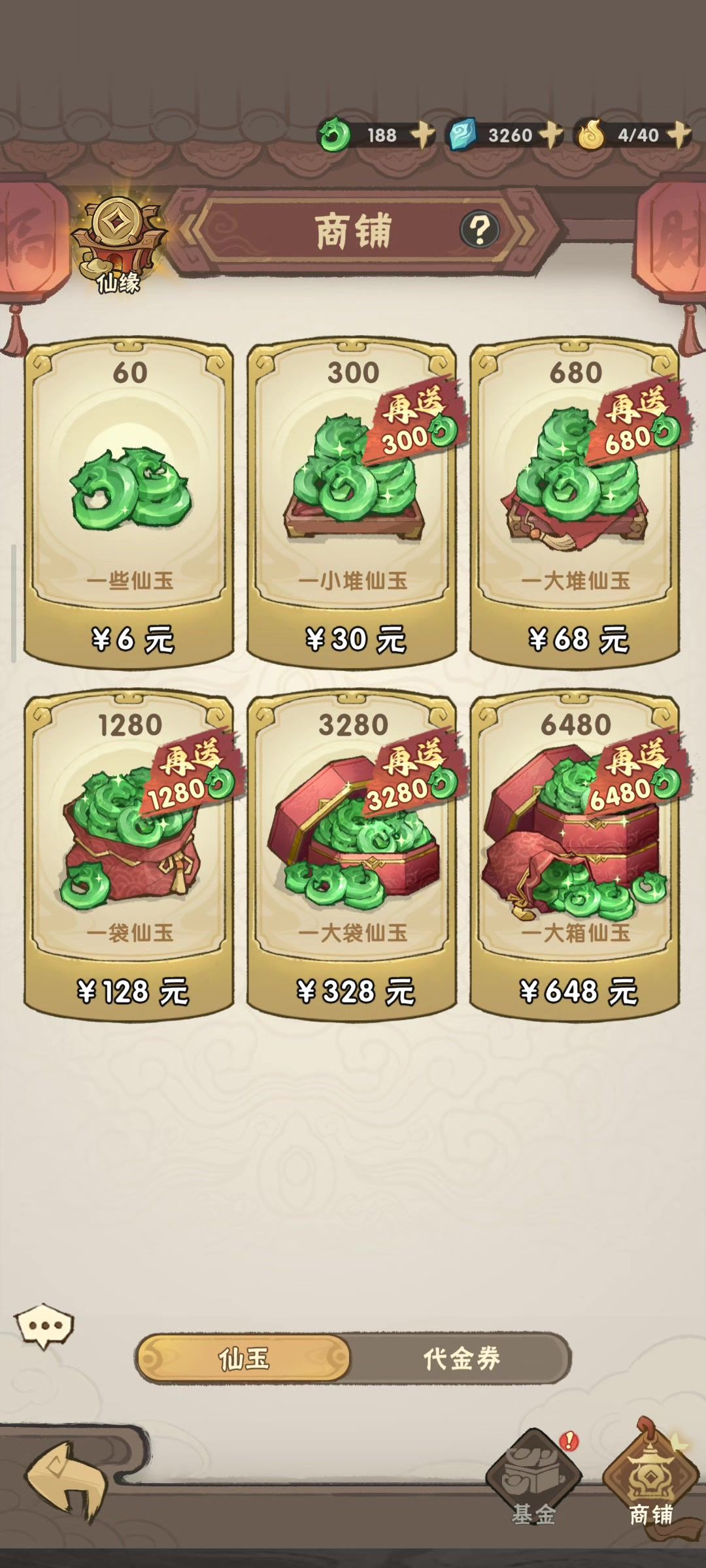Select the 680 jade pack for ¥68
The image size is (706, 1568).
coord(575,502)
